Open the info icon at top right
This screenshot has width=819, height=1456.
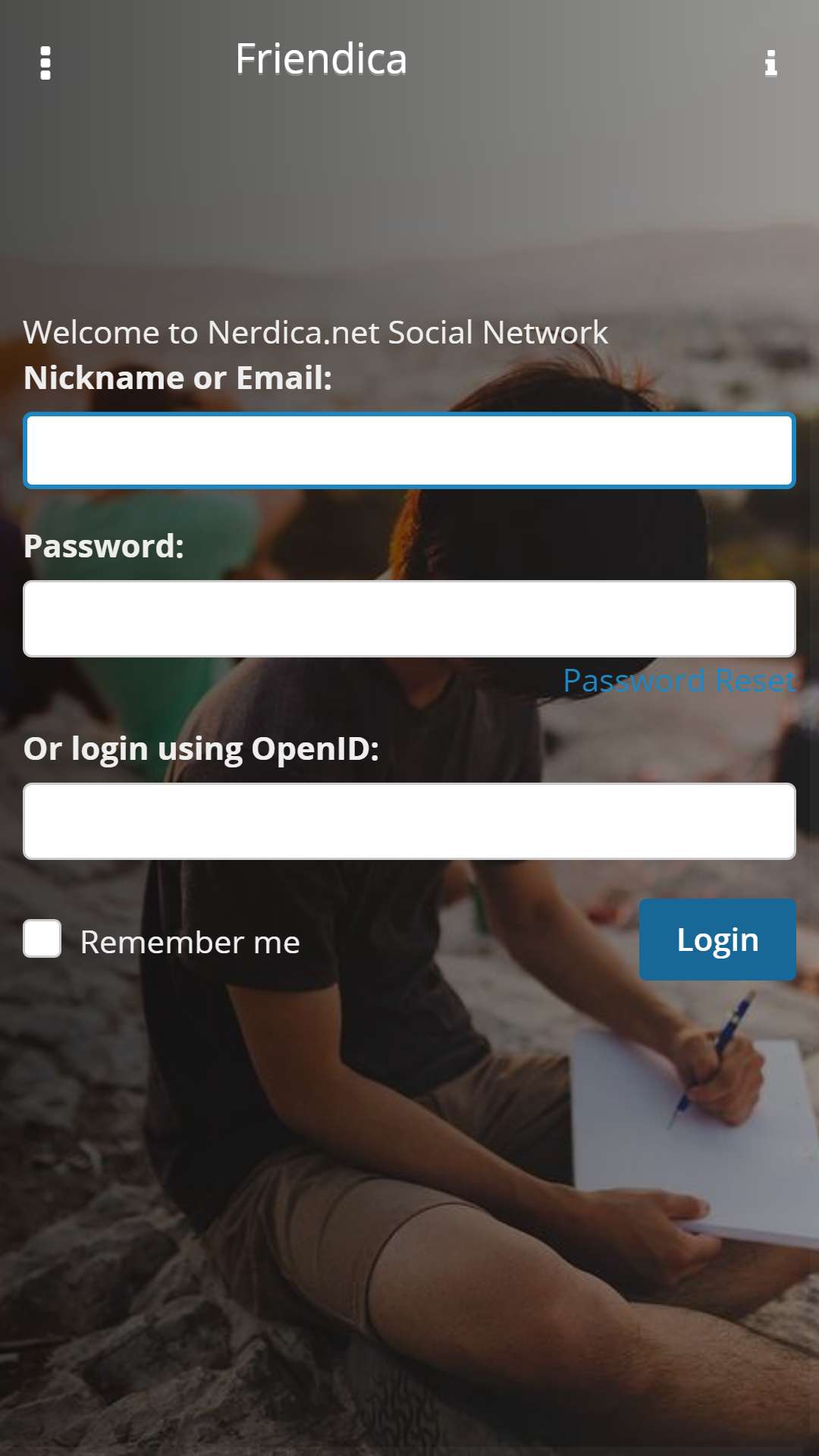pos(771,63)
